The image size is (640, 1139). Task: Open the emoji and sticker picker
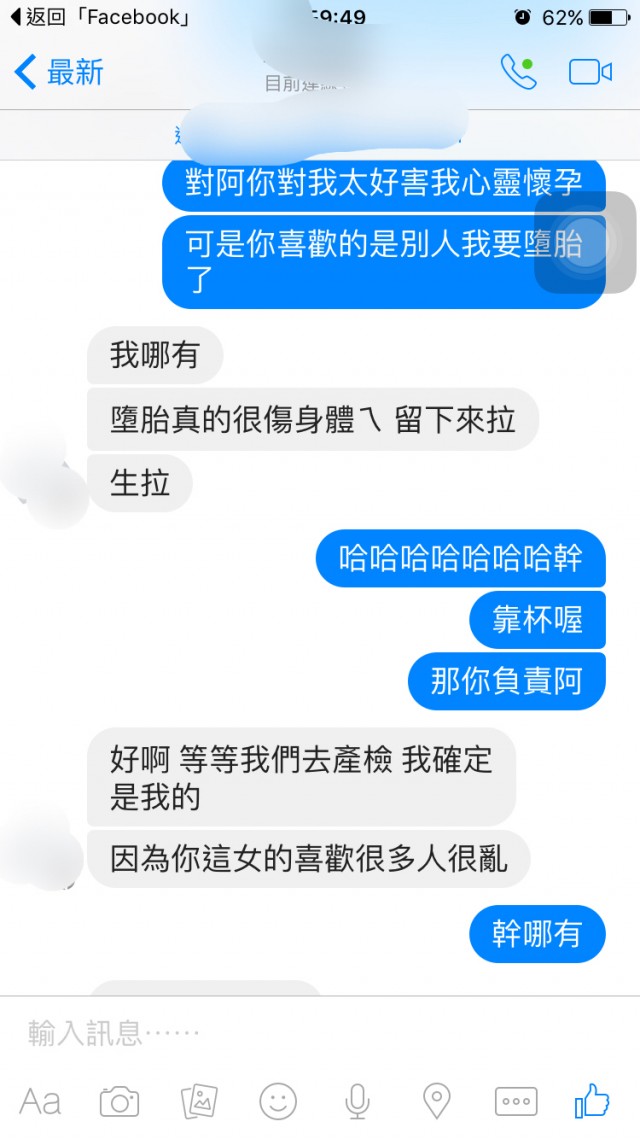[x=278, y=1101]
